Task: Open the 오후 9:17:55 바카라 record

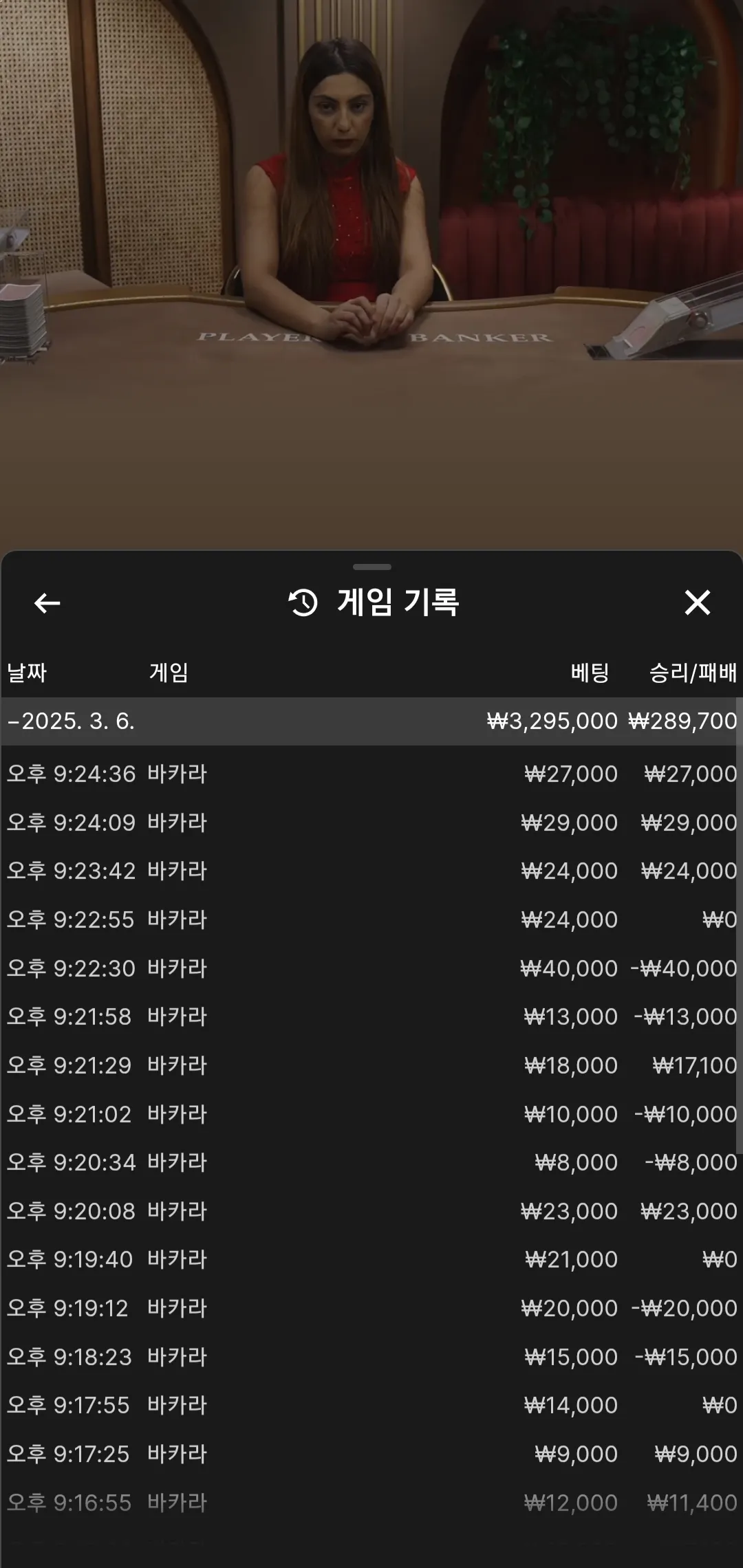Action: pos(371,1405)
